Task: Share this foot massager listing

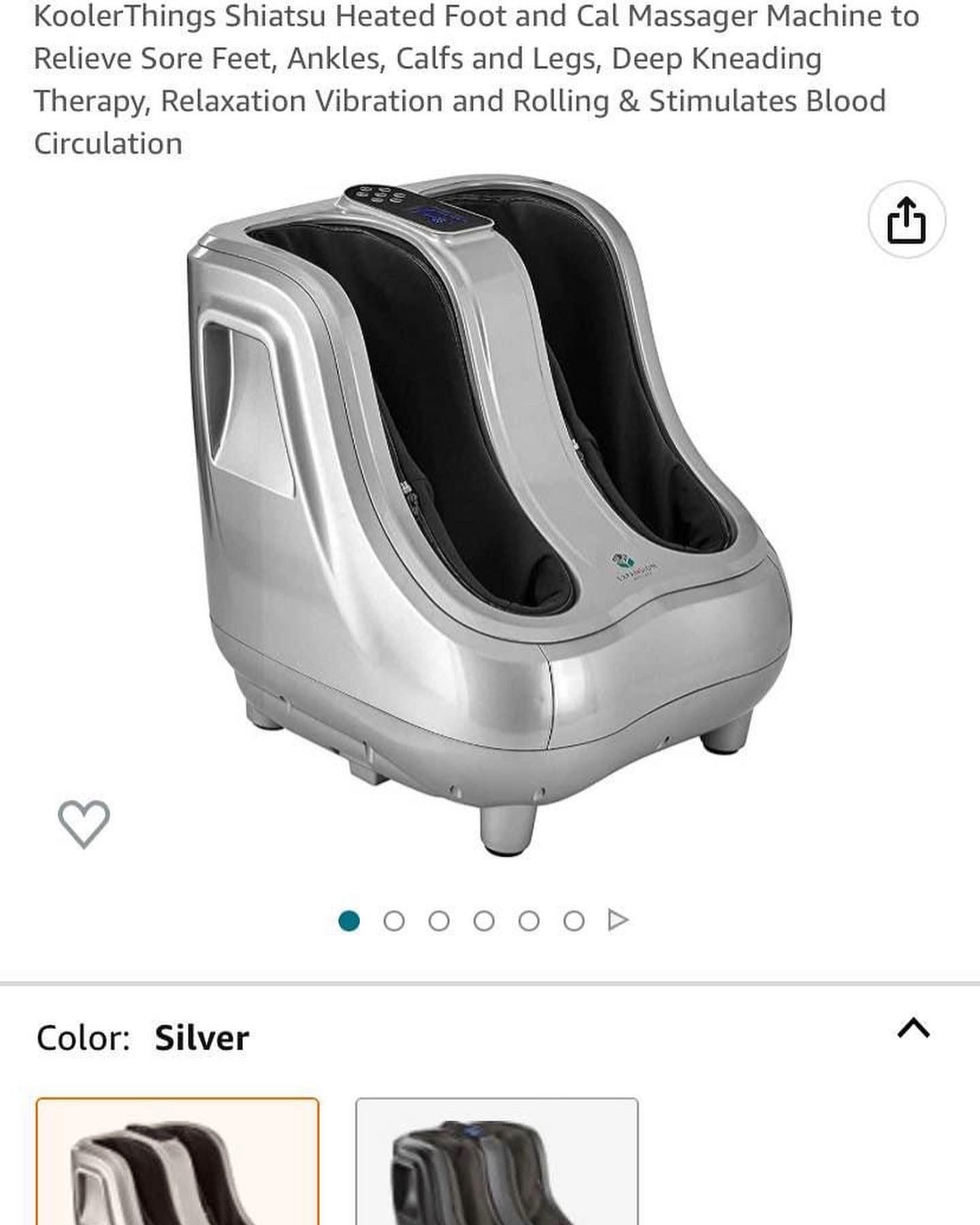Action: pyautogui.click(x=906, y=220)
